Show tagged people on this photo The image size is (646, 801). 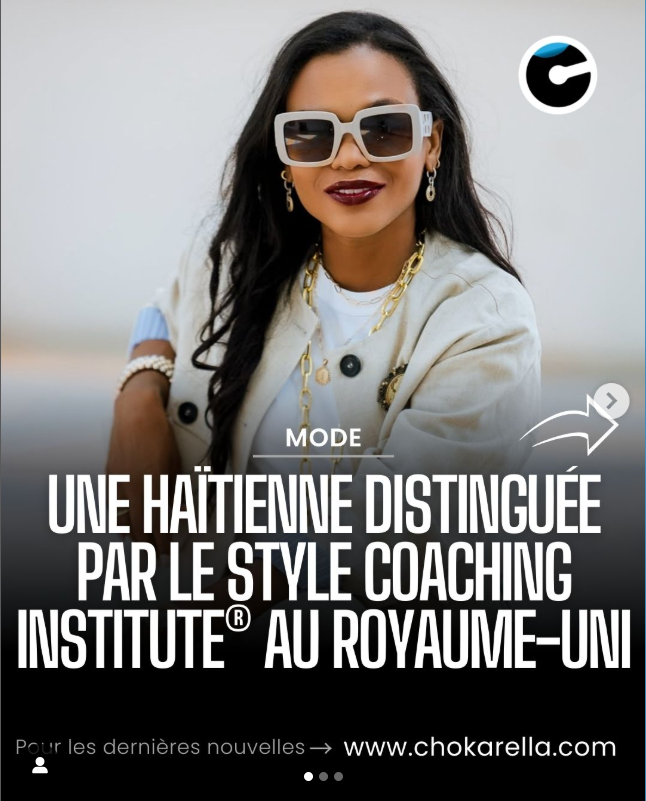click(40, 766)
